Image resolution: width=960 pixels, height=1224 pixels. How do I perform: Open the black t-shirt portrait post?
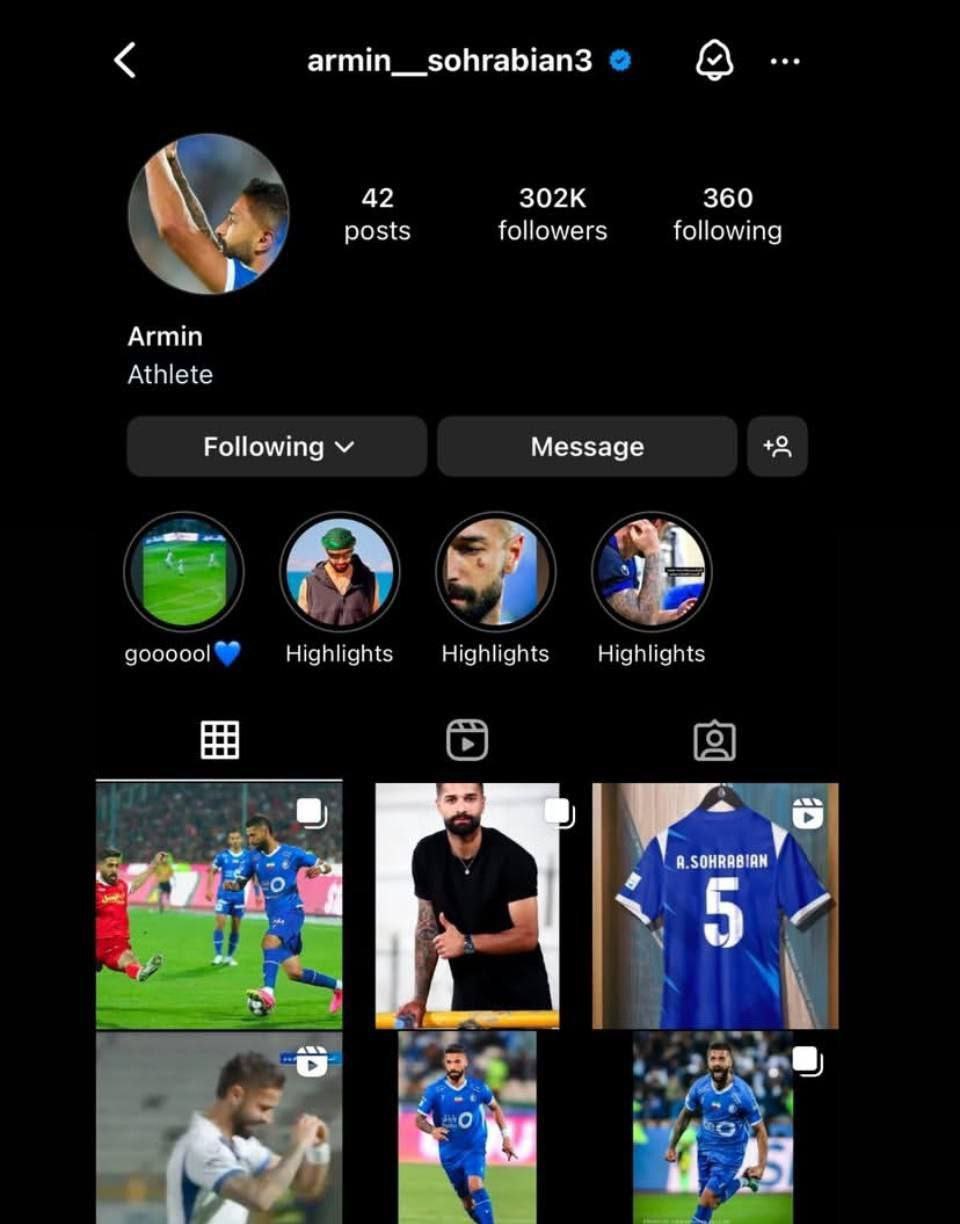(467, 905)
